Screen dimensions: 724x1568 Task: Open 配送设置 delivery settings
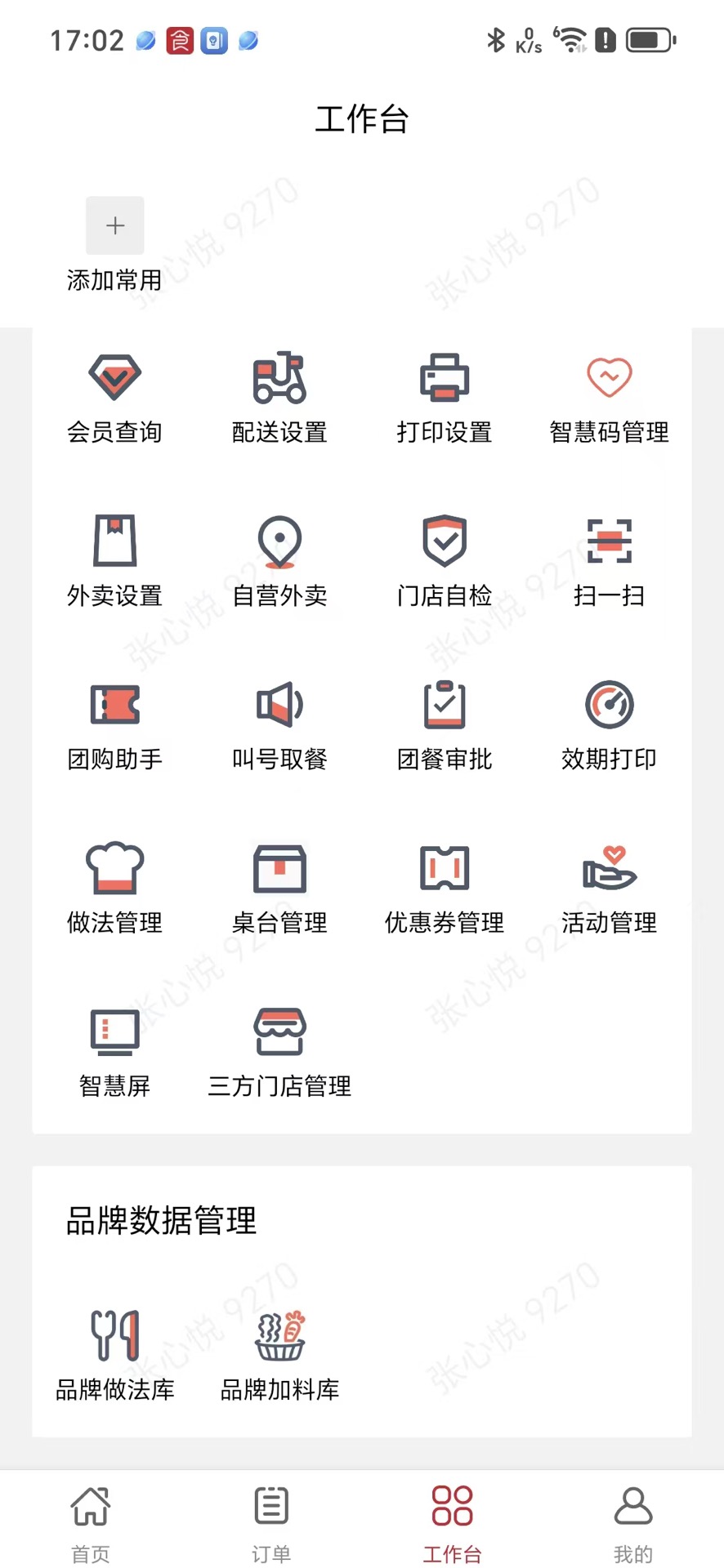(x=279, y=398)
